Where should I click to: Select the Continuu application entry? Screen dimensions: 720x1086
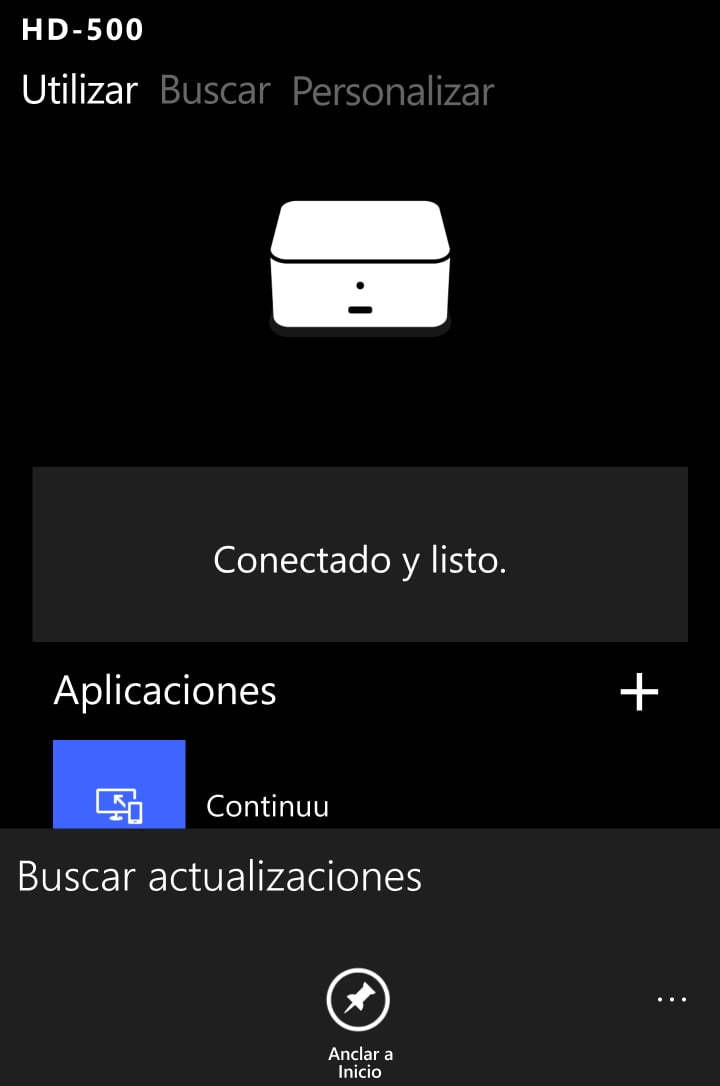[x=267, y=805]
